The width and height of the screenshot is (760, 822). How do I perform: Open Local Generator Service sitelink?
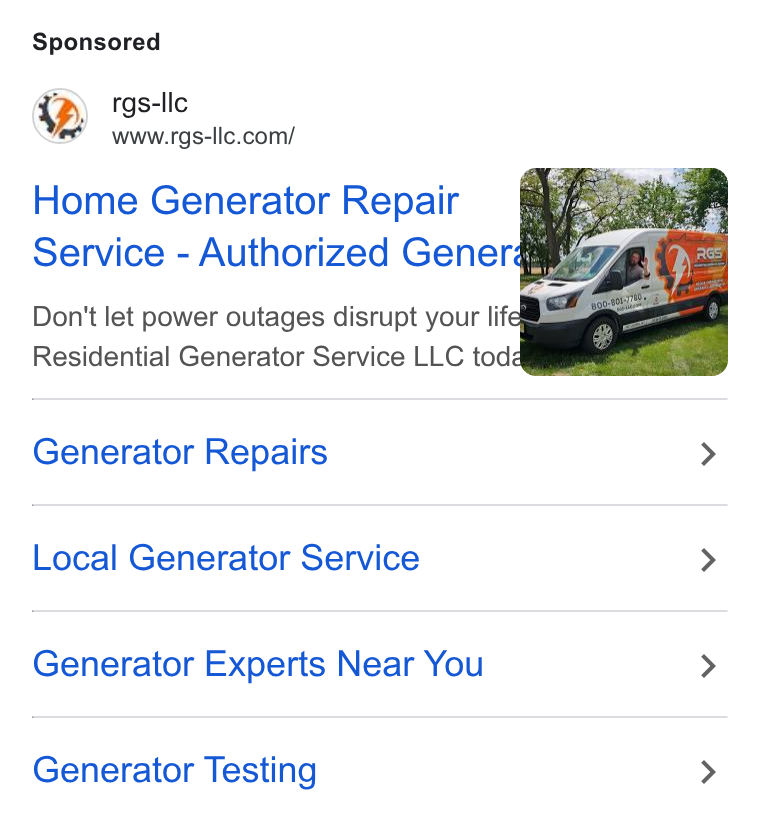coord(379,558)
